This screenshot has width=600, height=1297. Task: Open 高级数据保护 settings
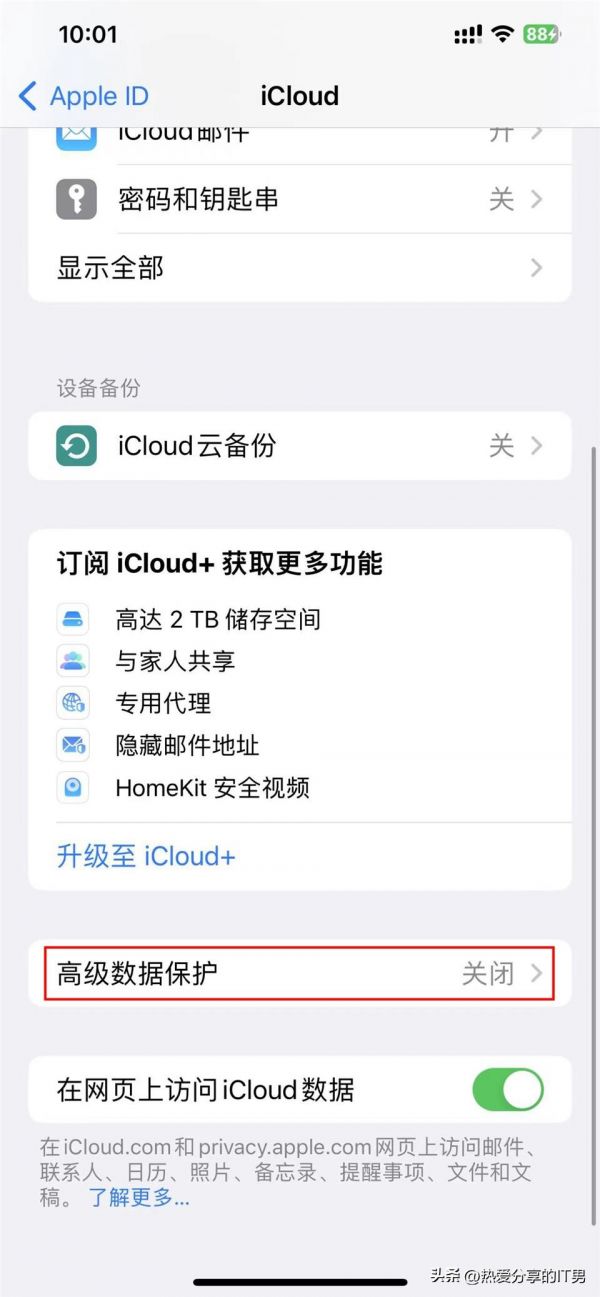coord(300,973)
